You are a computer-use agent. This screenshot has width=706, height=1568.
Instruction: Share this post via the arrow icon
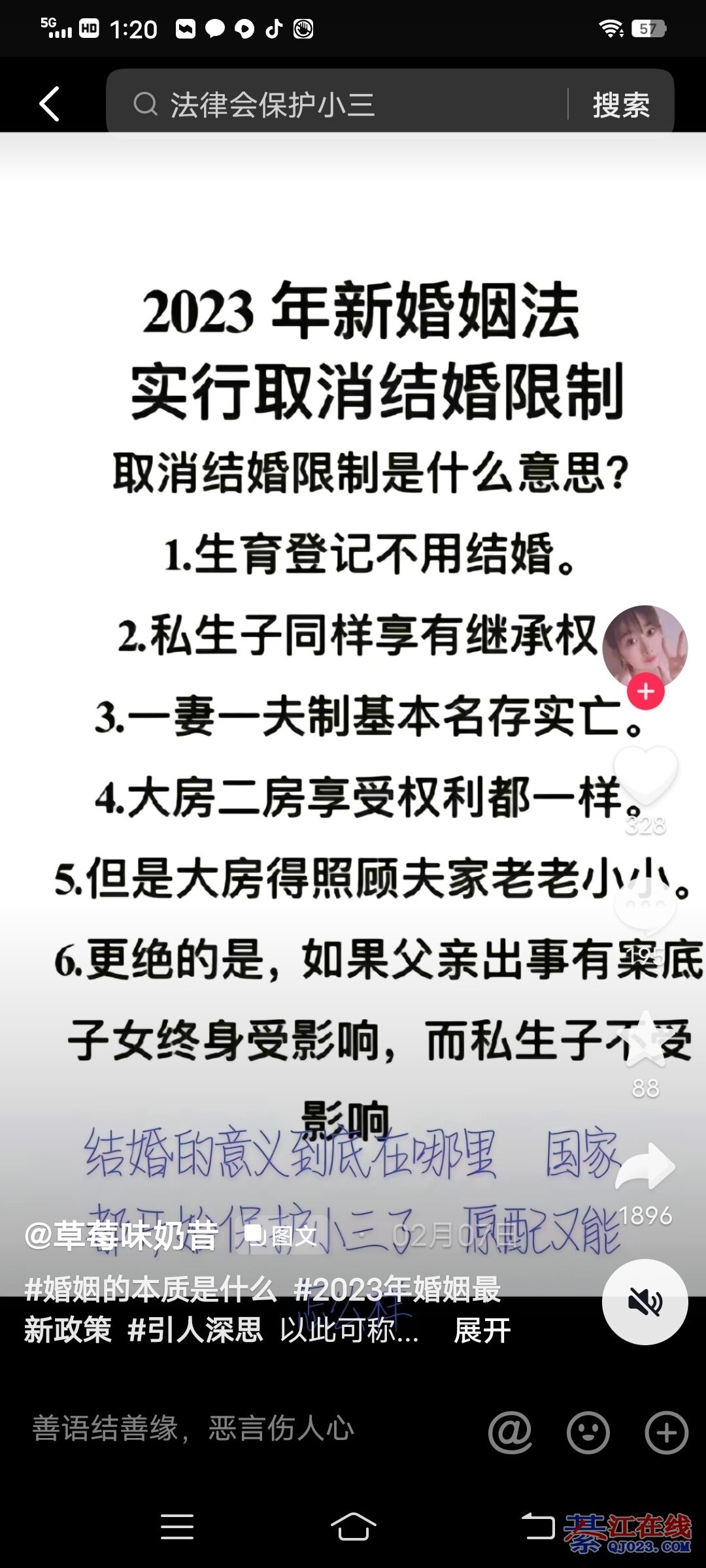tap(645, 1168)
